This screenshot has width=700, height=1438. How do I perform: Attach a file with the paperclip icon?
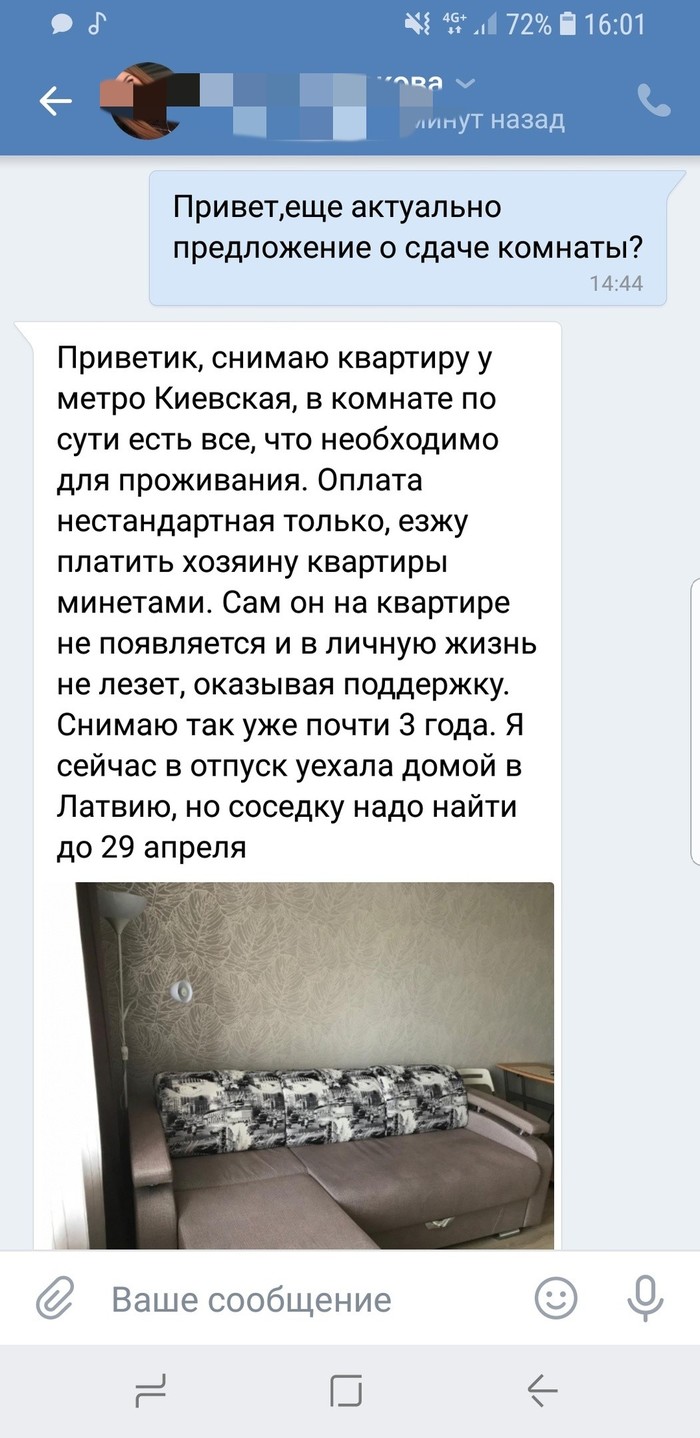tap(55, 1299)
